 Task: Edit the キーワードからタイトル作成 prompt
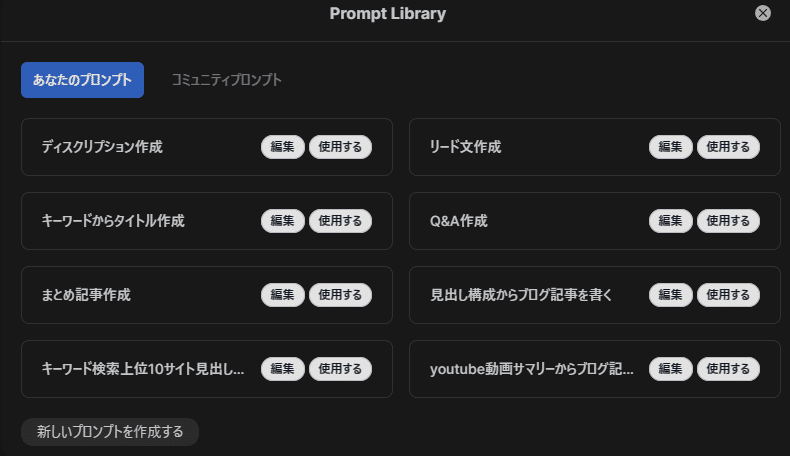coord(282,221)
